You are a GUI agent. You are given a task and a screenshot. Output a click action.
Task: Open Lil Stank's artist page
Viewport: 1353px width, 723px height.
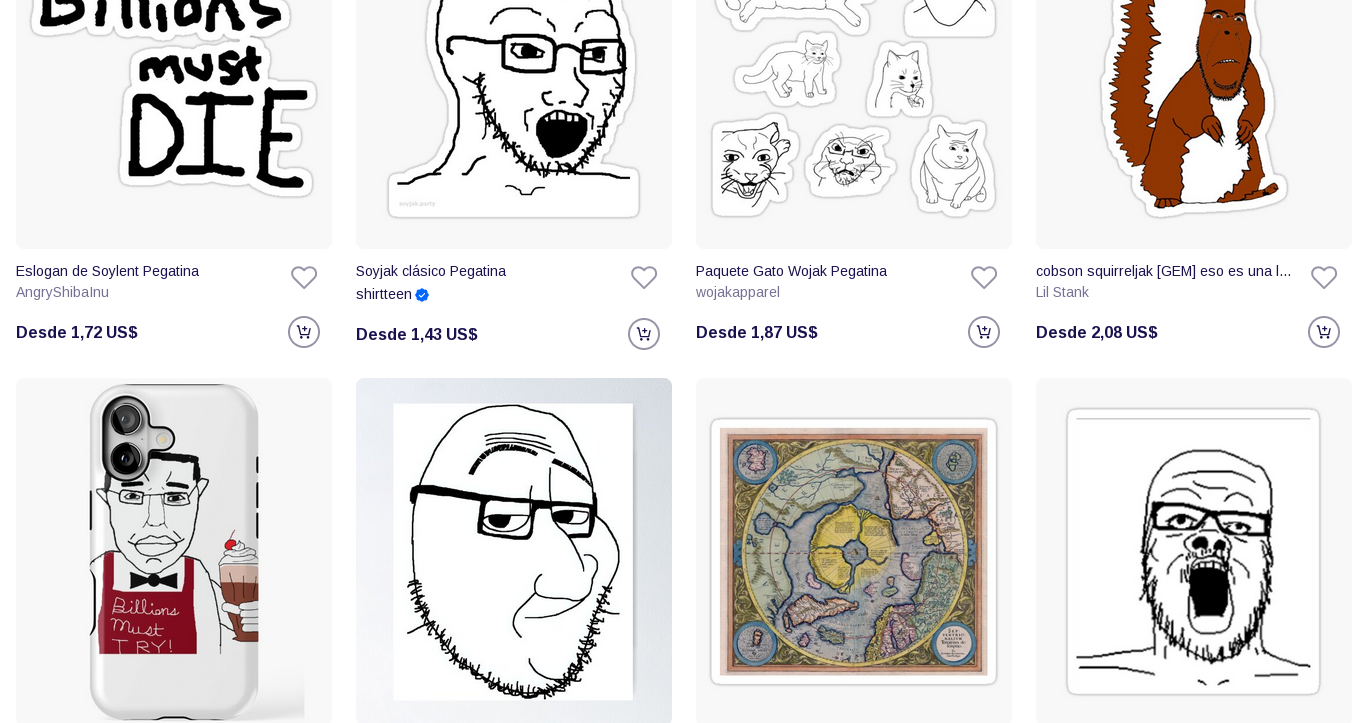click(x=1062, y=292)
